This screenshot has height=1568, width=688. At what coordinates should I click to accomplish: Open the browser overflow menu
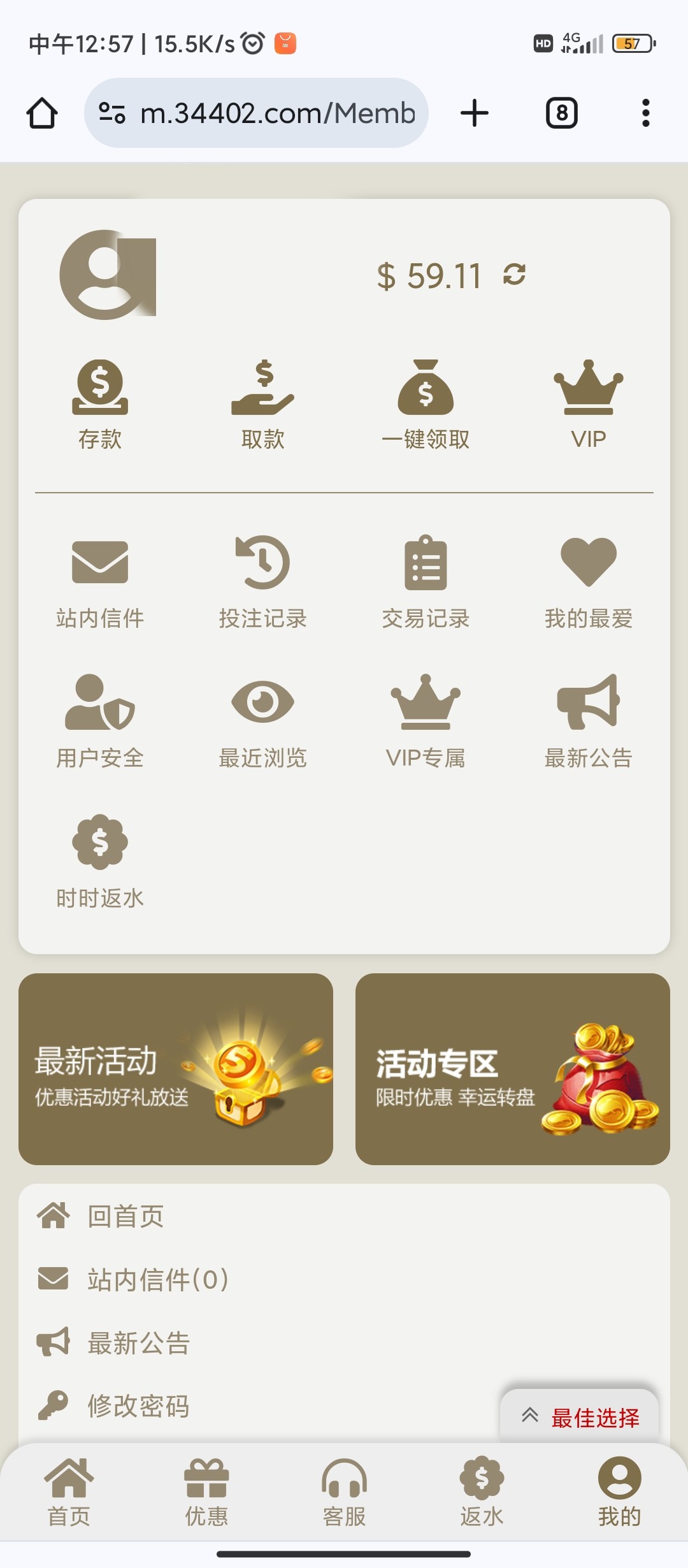pyautogui.click(x=645, y=113)
